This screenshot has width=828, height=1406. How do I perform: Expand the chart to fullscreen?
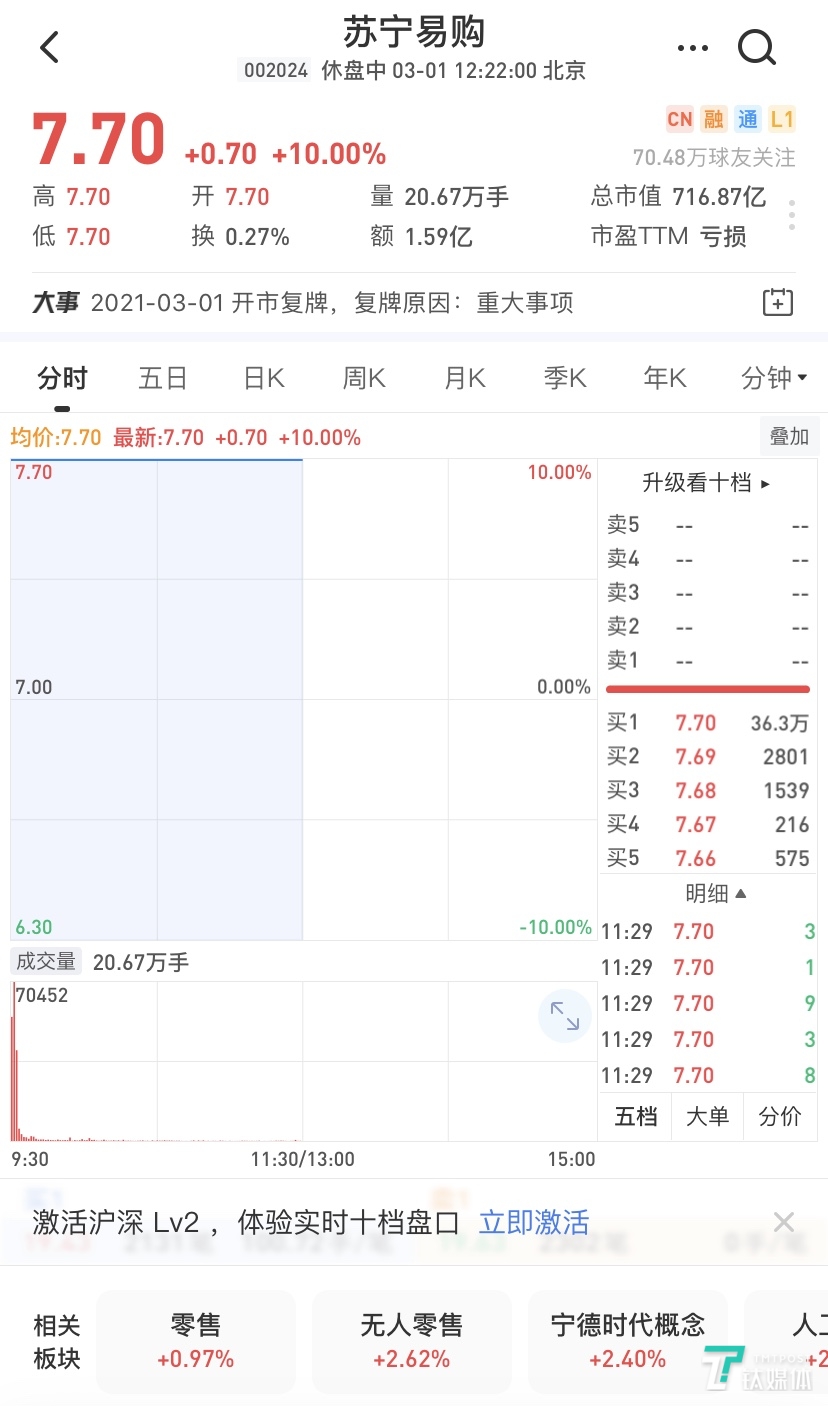coord(565,1016)
